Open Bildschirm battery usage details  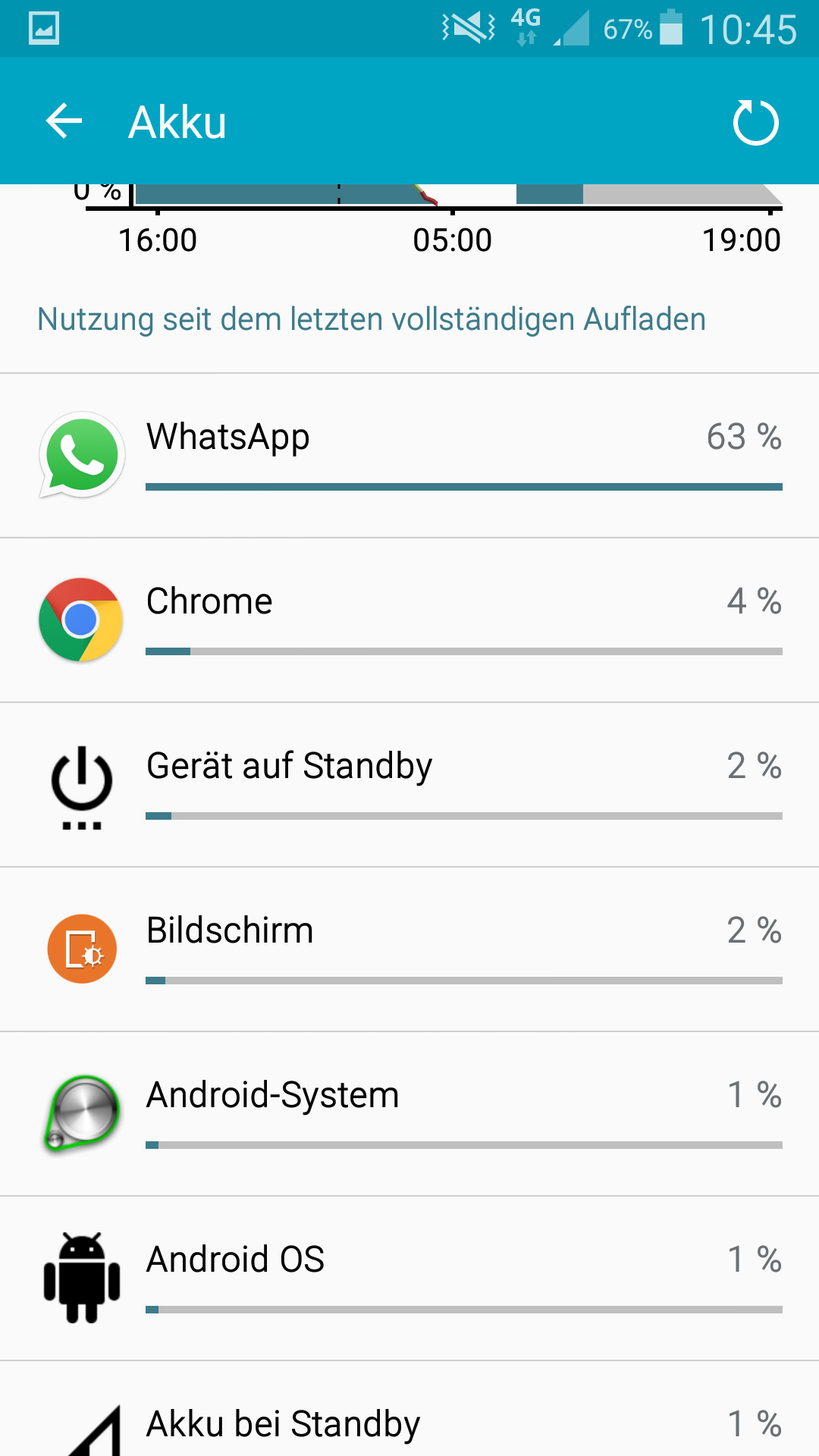[x=409, y=949]
